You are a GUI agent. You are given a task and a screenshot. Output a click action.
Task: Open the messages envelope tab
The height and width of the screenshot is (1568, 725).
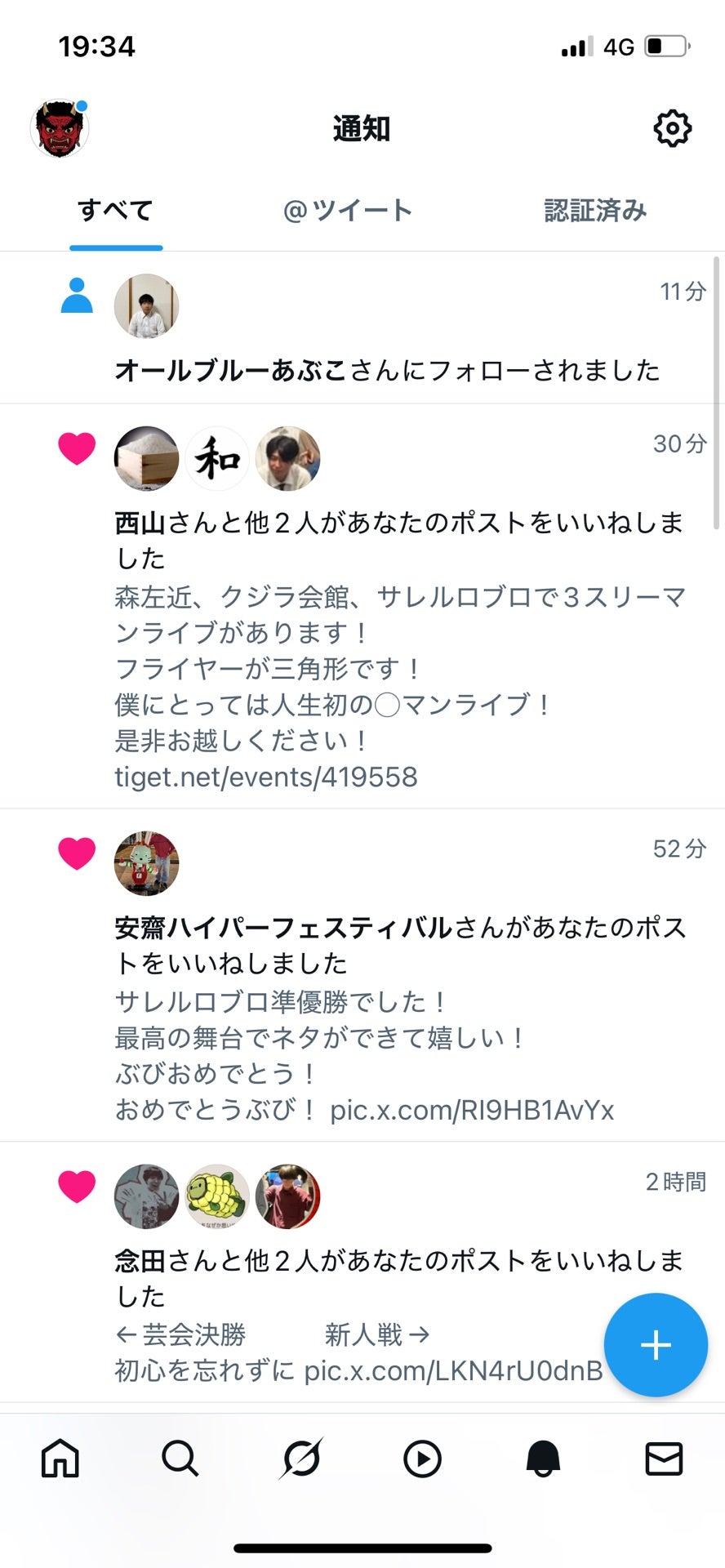click(x=664, y=1458)
